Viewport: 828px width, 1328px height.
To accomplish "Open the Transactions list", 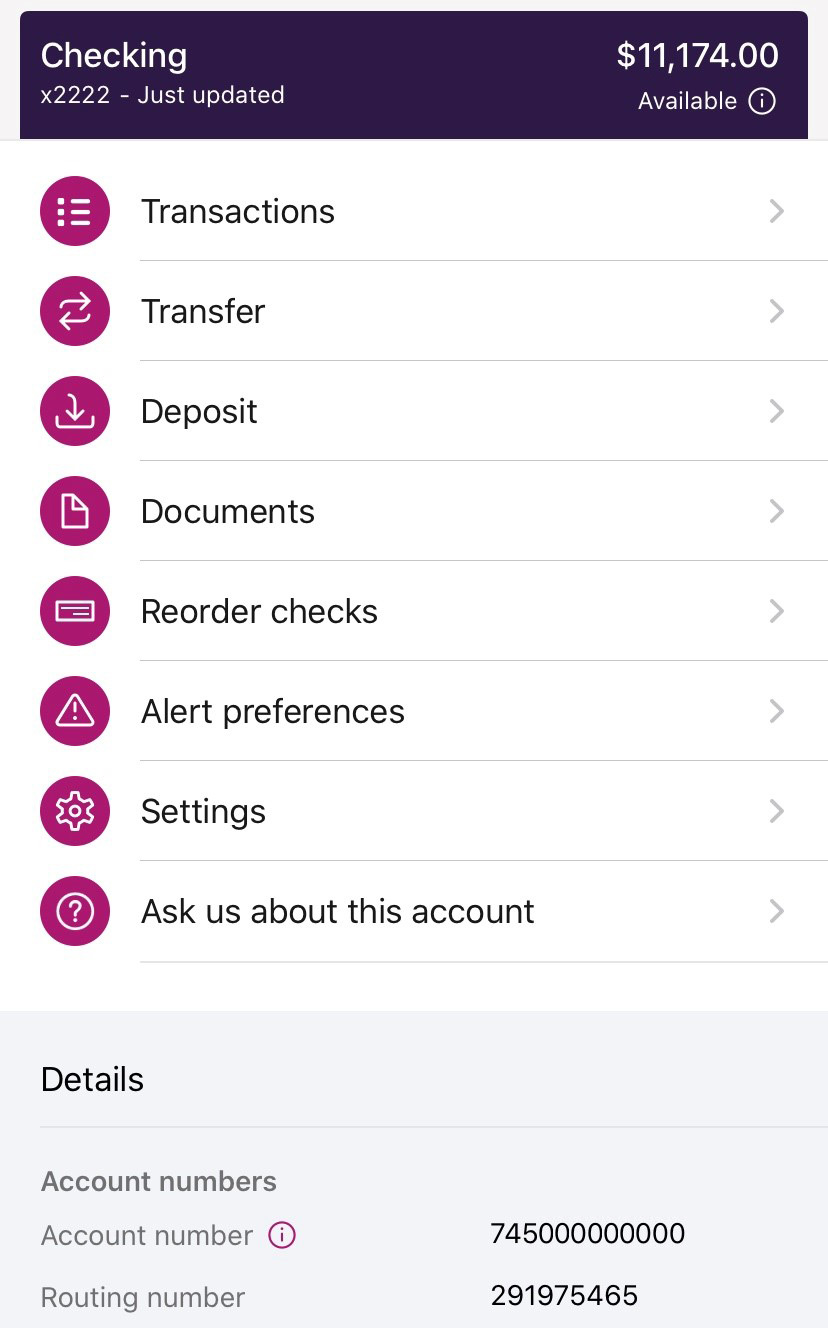I will [x=414, y=211].
